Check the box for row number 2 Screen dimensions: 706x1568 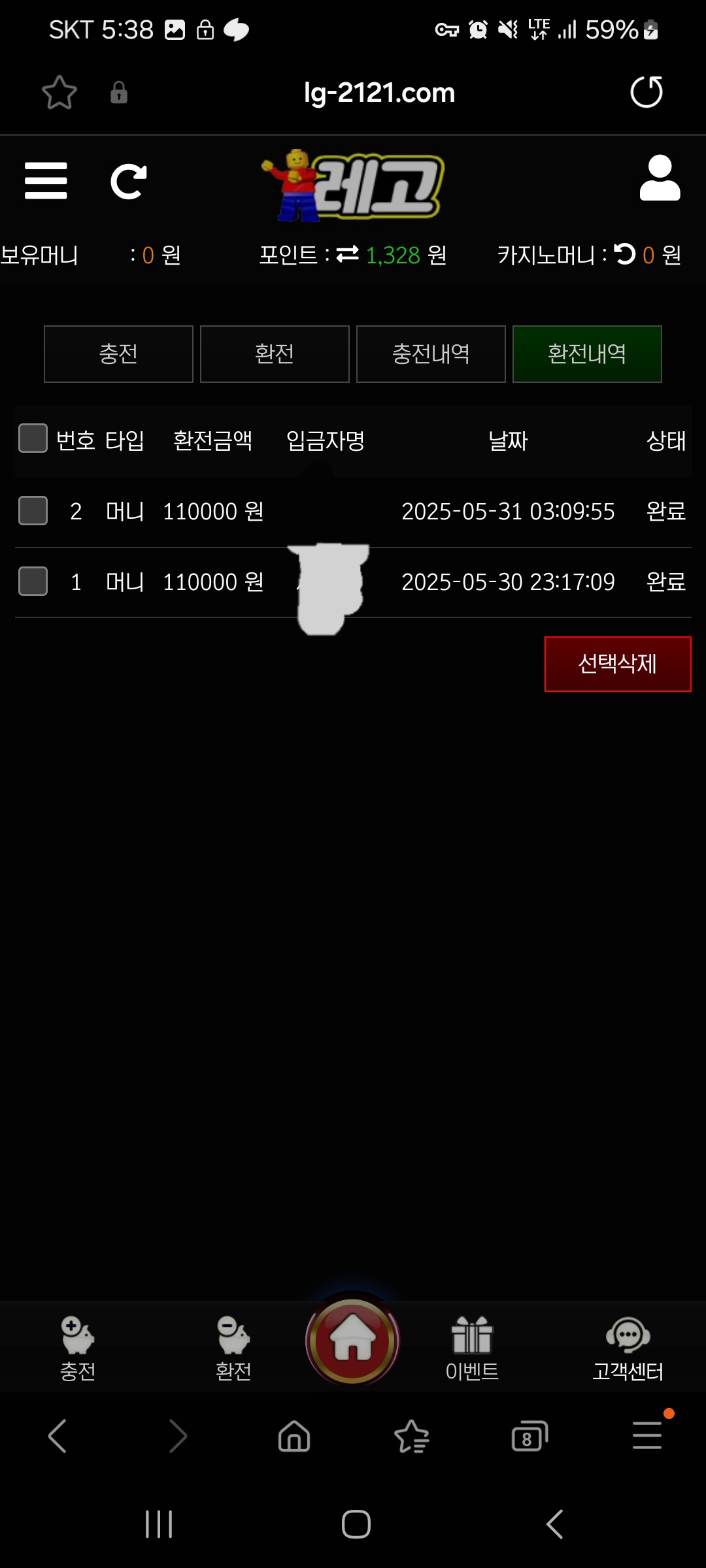tap(33, 511)
